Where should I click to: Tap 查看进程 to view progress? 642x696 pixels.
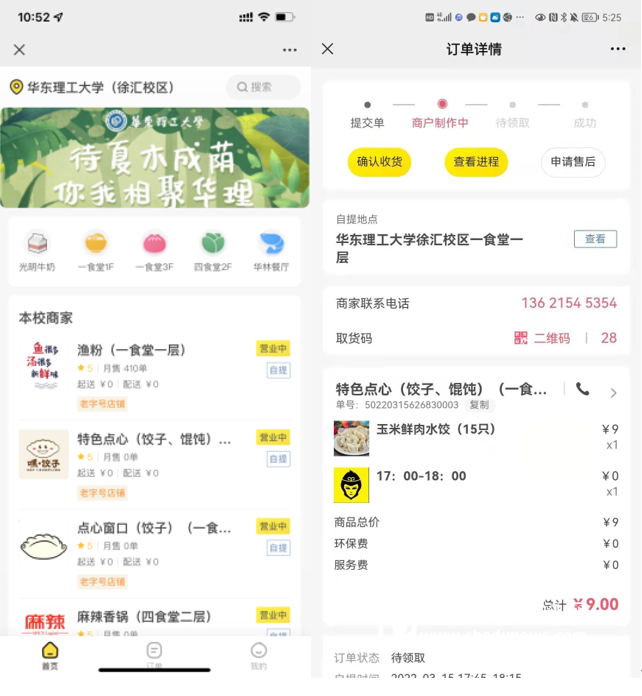coord(475,162)
